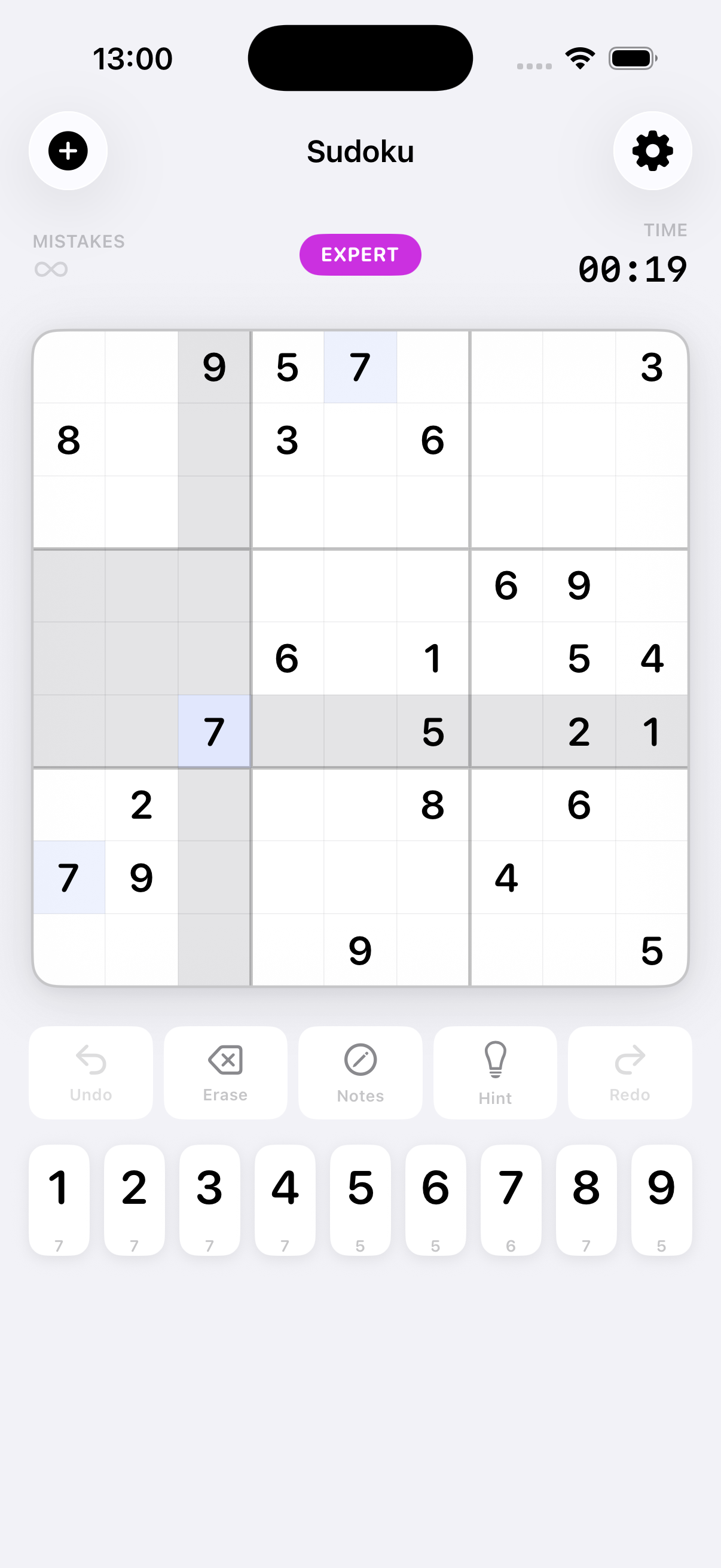Toggle Notes mode
This screenshot has width=721, height=1568.
360,1072
